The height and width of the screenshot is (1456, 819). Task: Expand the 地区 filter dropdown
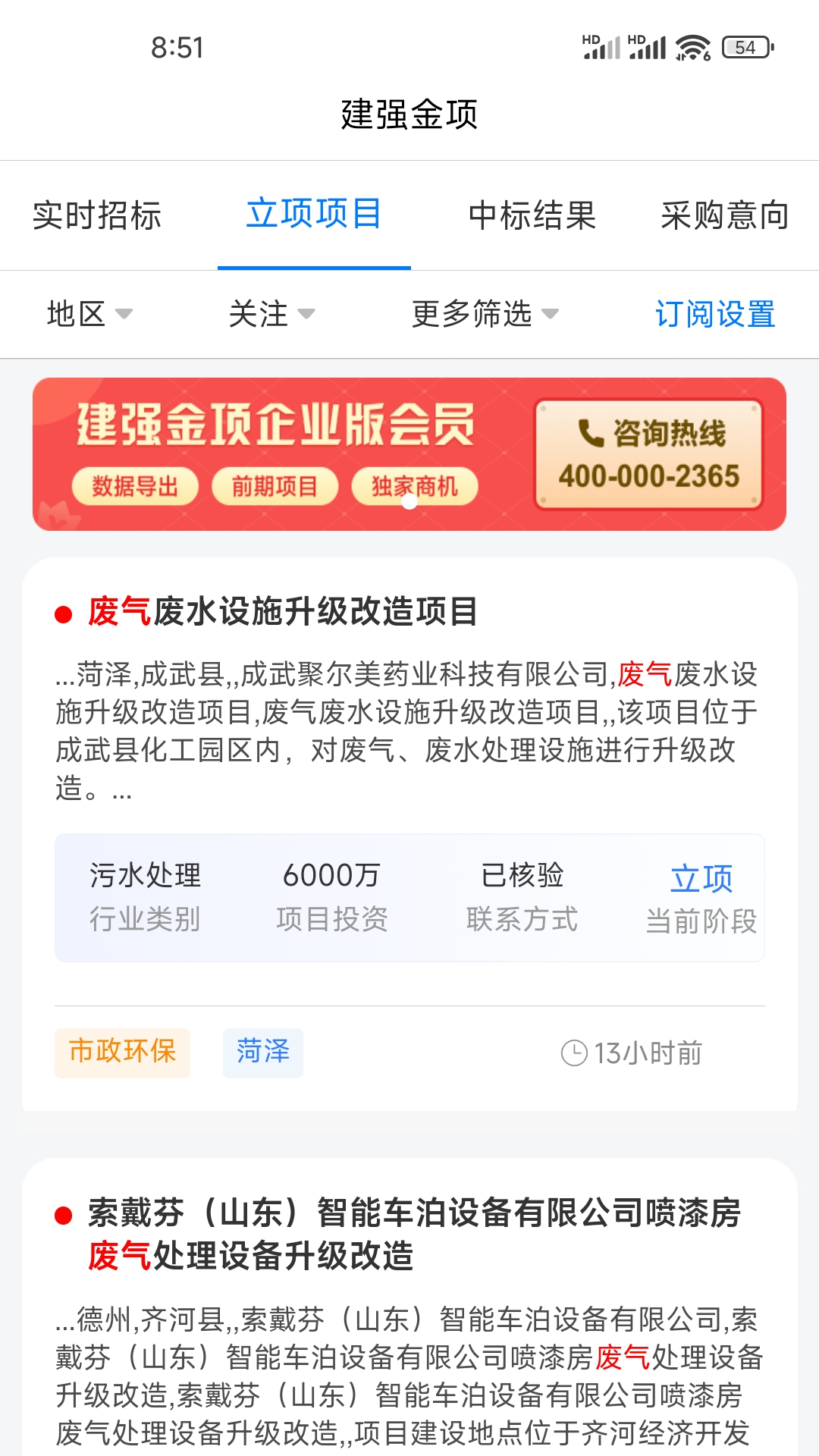(x=89, y=314)
